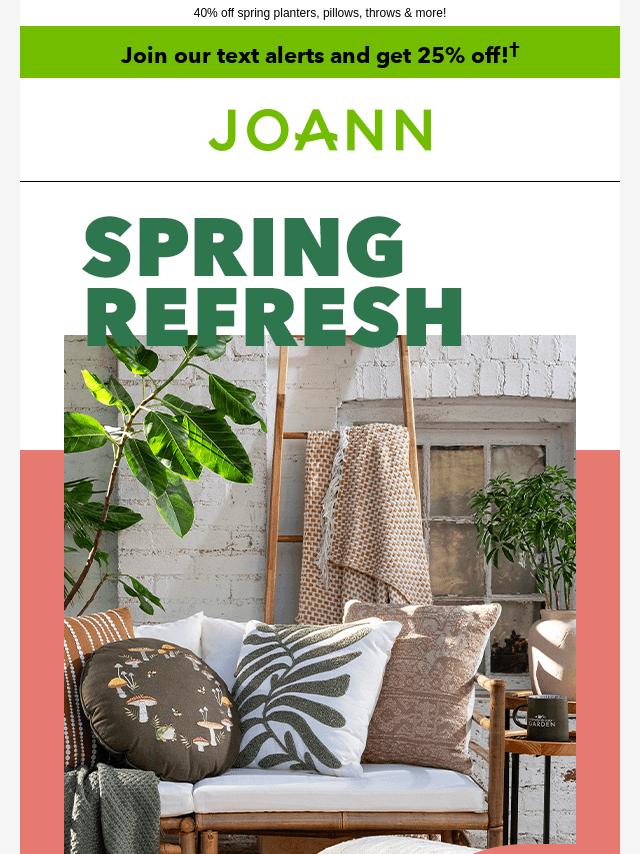Viewport: 640px width, 854px height.
Task: Tap the 40% off spring planters line
Action: [320, 13]
